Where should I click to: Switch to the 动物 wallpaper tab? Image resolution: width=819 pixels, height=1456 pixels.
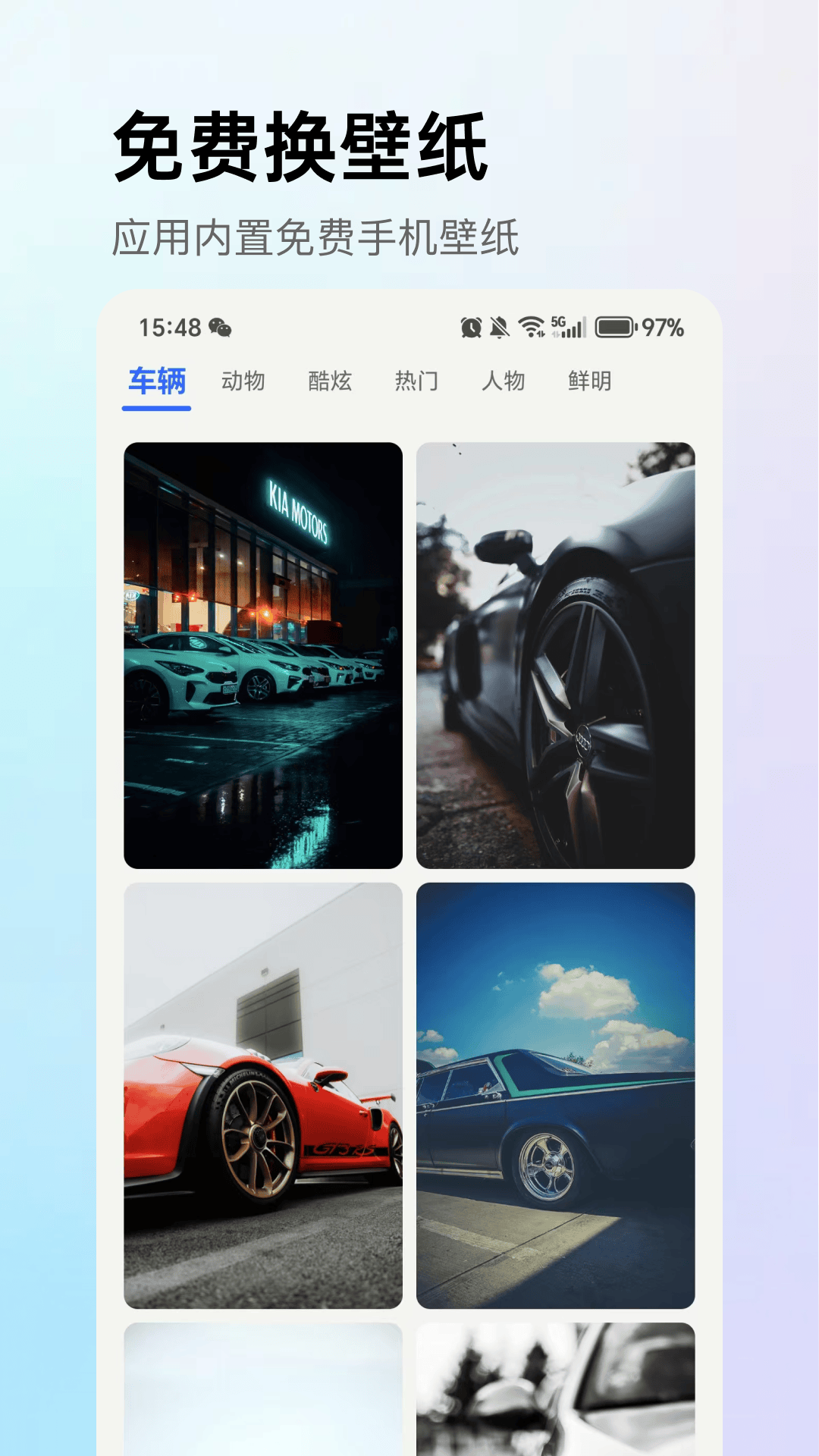244,383
